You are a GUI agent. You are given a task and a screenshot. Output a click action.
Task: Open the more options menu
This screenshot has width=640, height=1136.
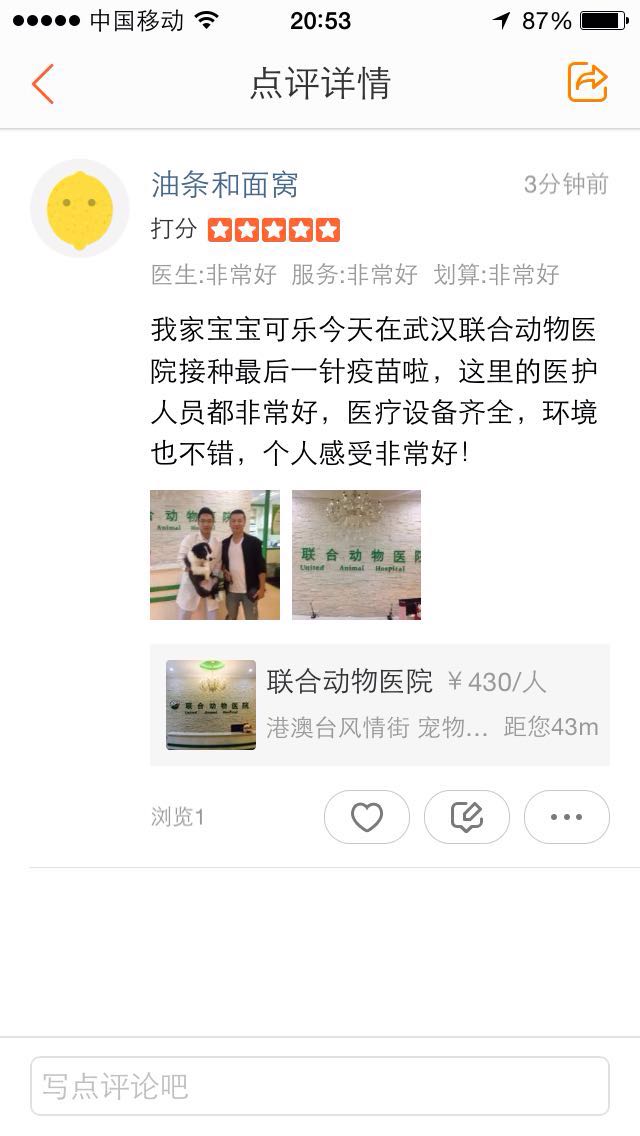566,817
